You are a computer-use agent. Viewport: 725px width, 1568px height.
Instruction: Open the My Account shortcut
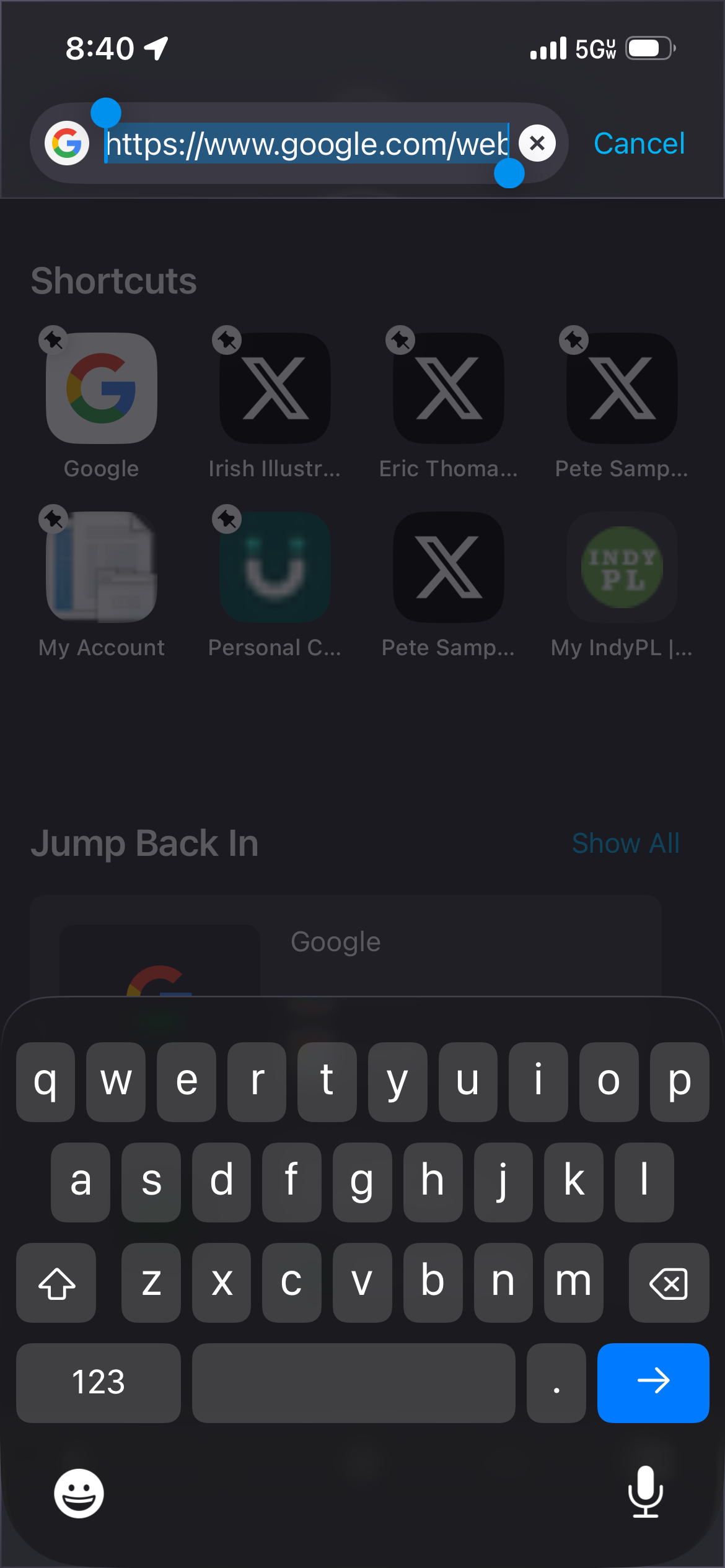(102, 567)
